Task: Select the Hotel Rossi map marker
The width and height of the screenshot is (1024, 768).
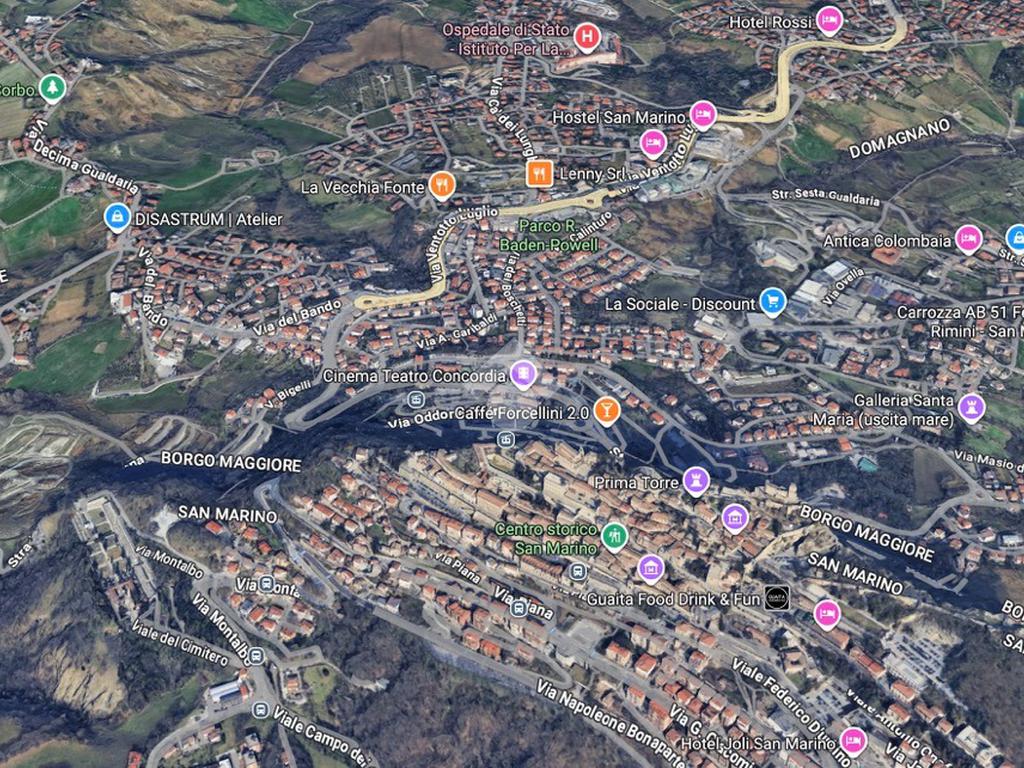Action: [828, 19]
